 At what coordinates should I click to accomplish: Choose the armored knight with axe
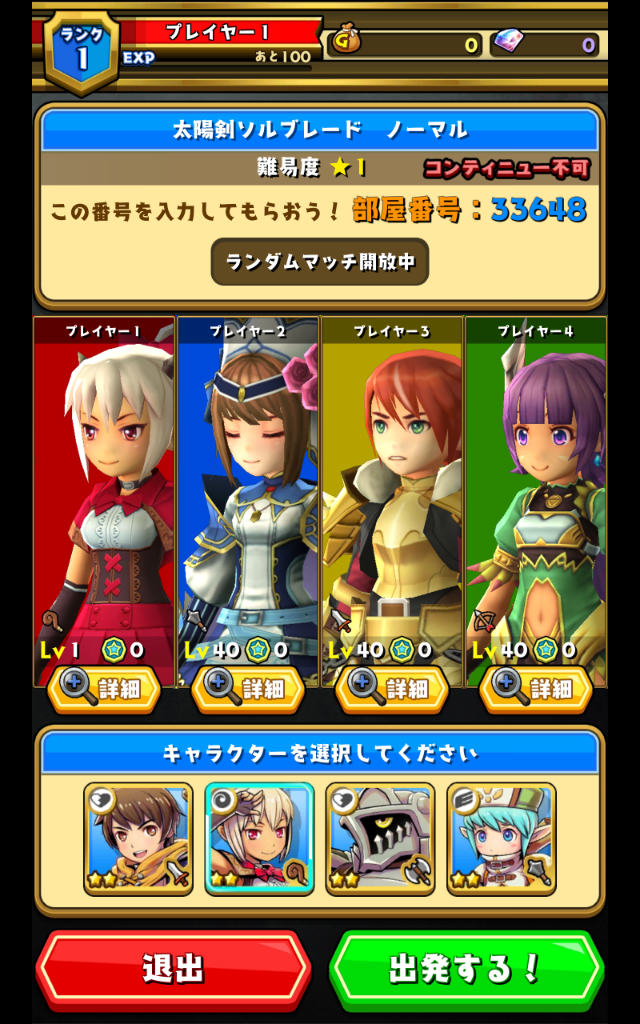[380, 838]
